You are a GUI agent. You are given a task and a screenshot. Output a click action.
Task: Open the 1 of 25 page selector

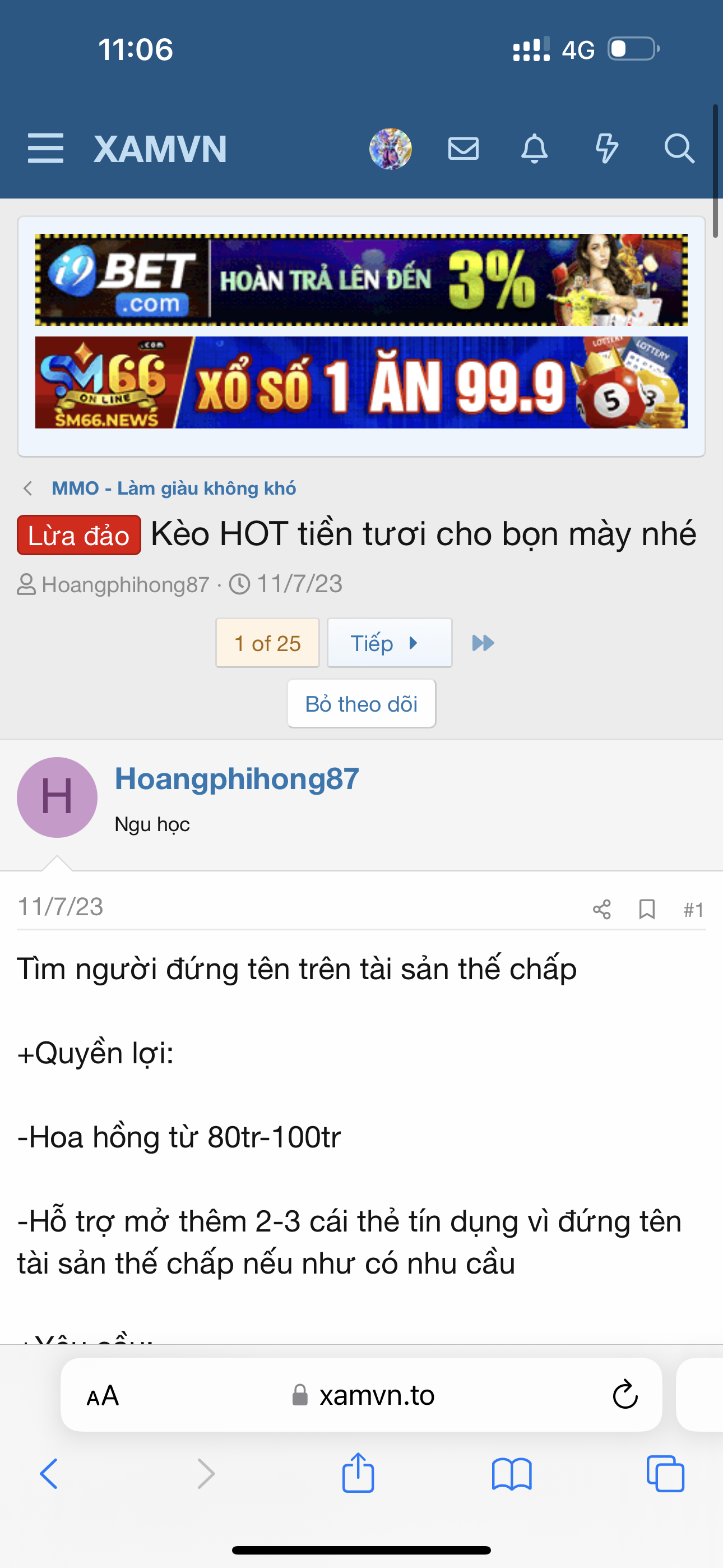pyautogui.click(x=267, y=643)
